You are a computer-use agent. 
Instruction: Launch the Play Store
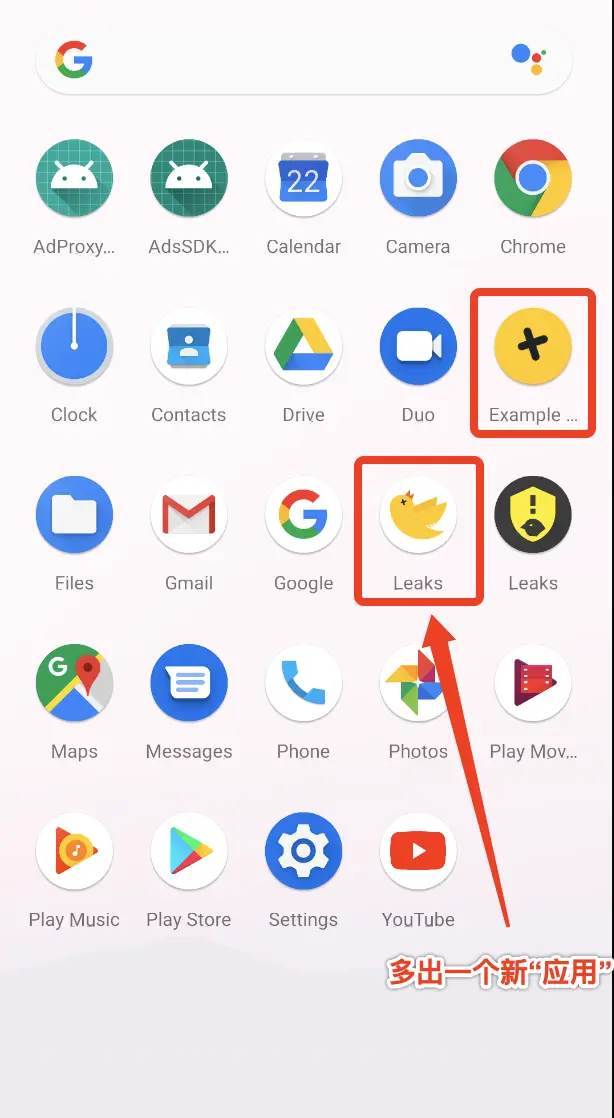[189, 852]
